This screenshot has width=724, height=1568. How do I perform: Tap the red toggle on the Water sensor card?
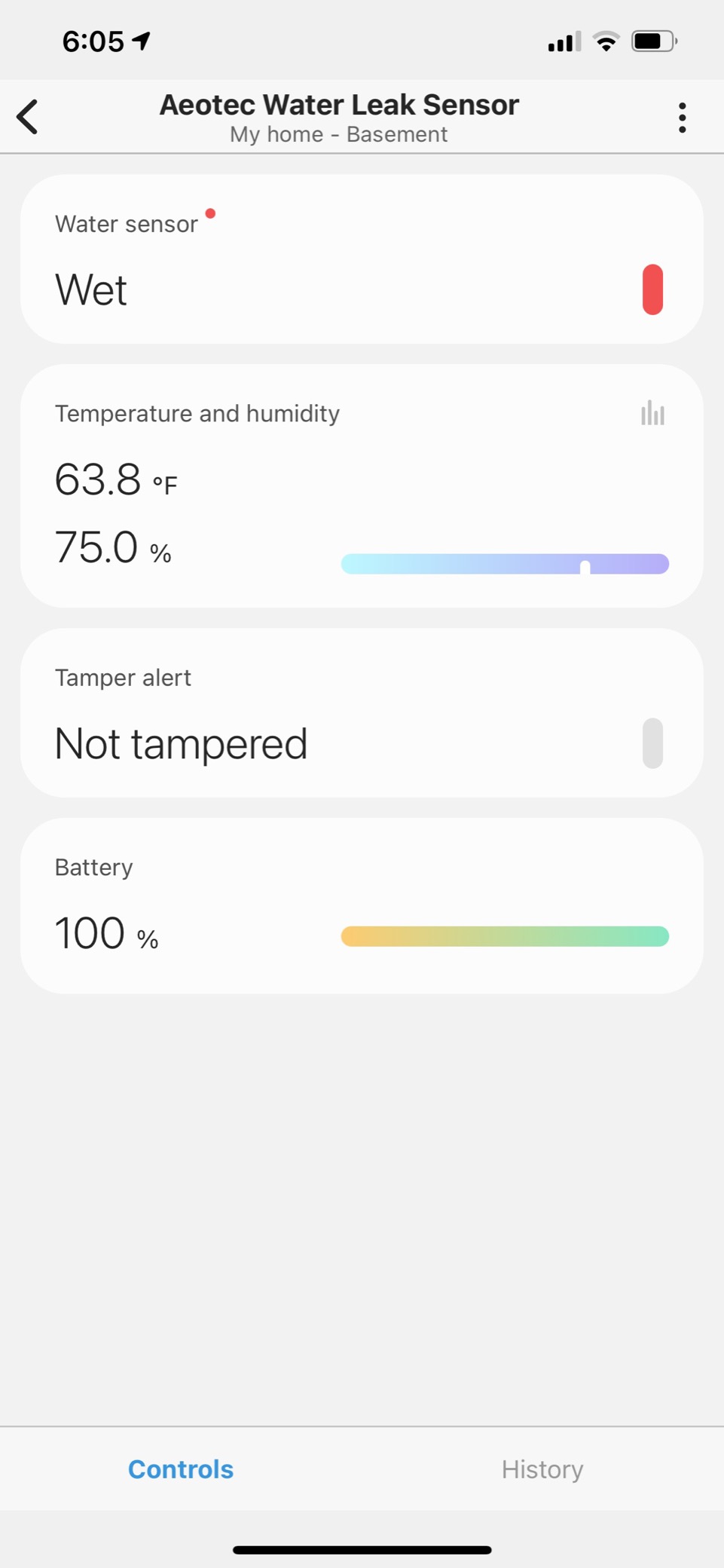click(652, 289)
